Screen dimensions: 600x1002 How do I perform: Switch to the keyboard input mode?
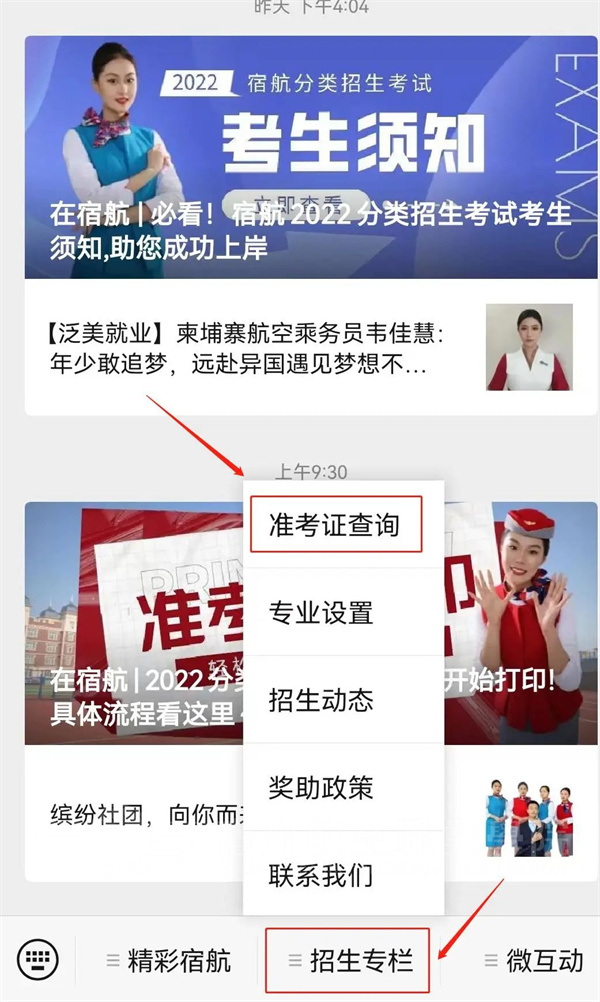38,961
